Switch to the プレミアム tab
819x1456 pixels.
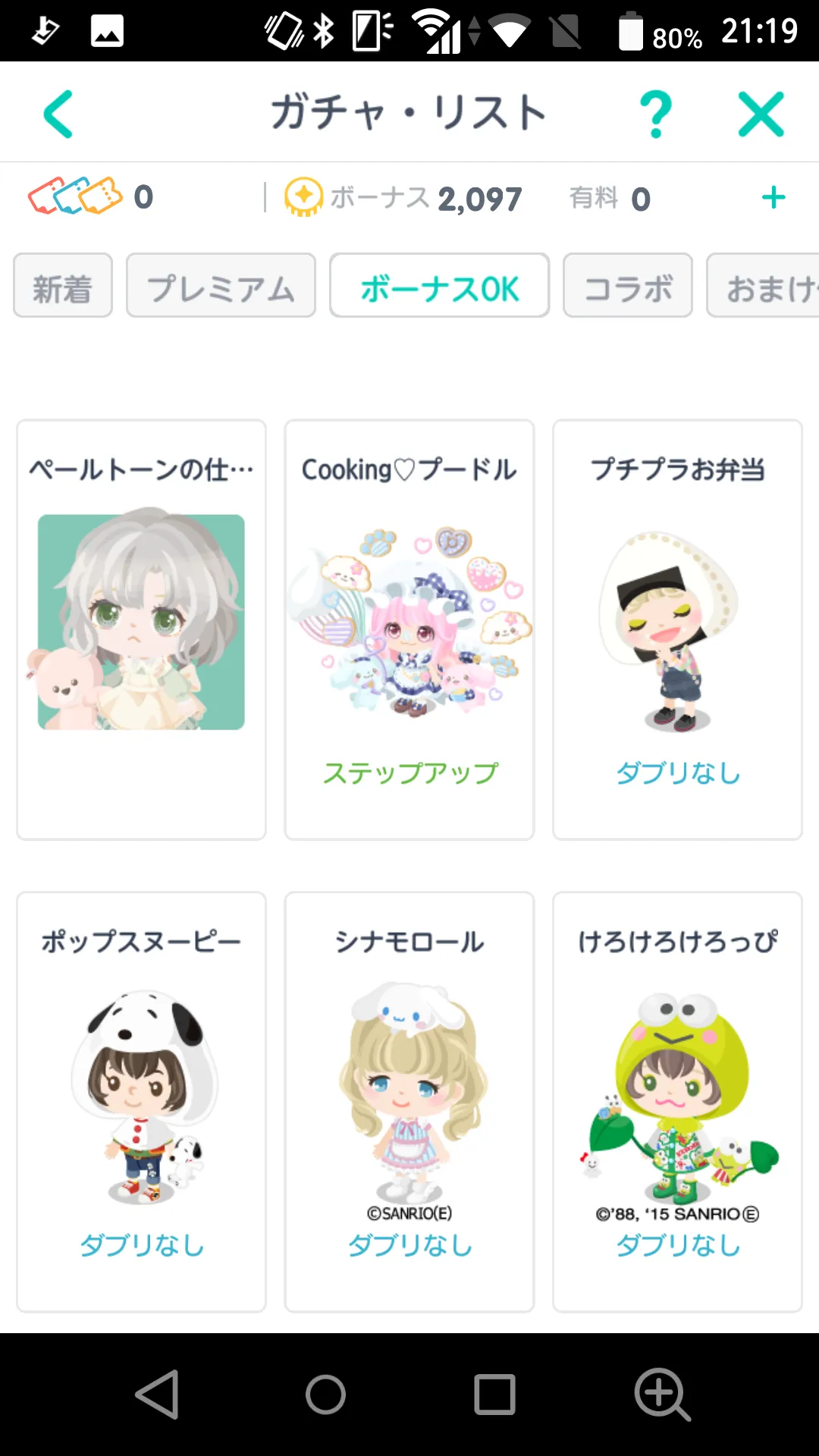click(x=221, y=286)
